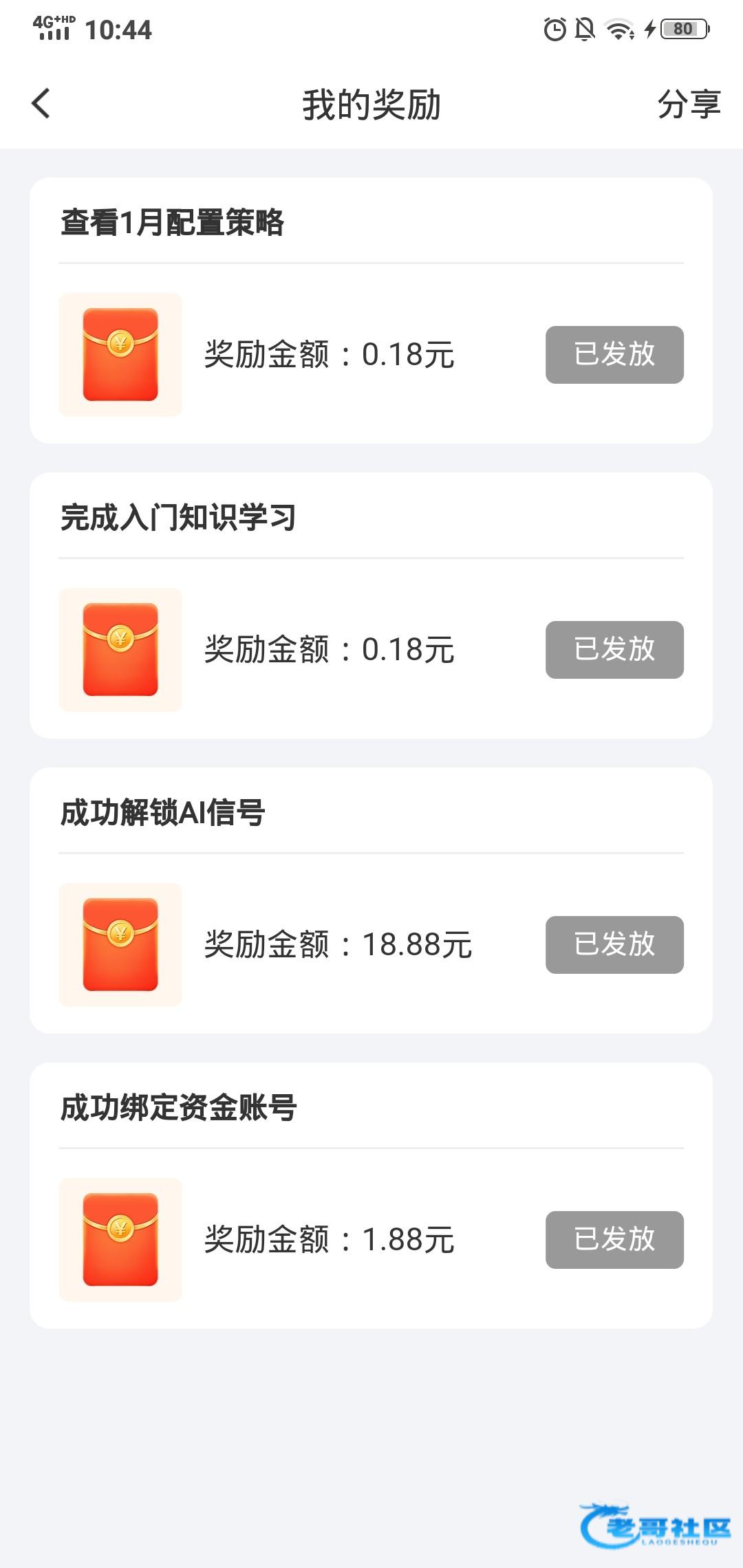The width and height of the screenshot is (743, 1568).
Task: Tap 分享 to share my rewards
Action: point(689,105)
